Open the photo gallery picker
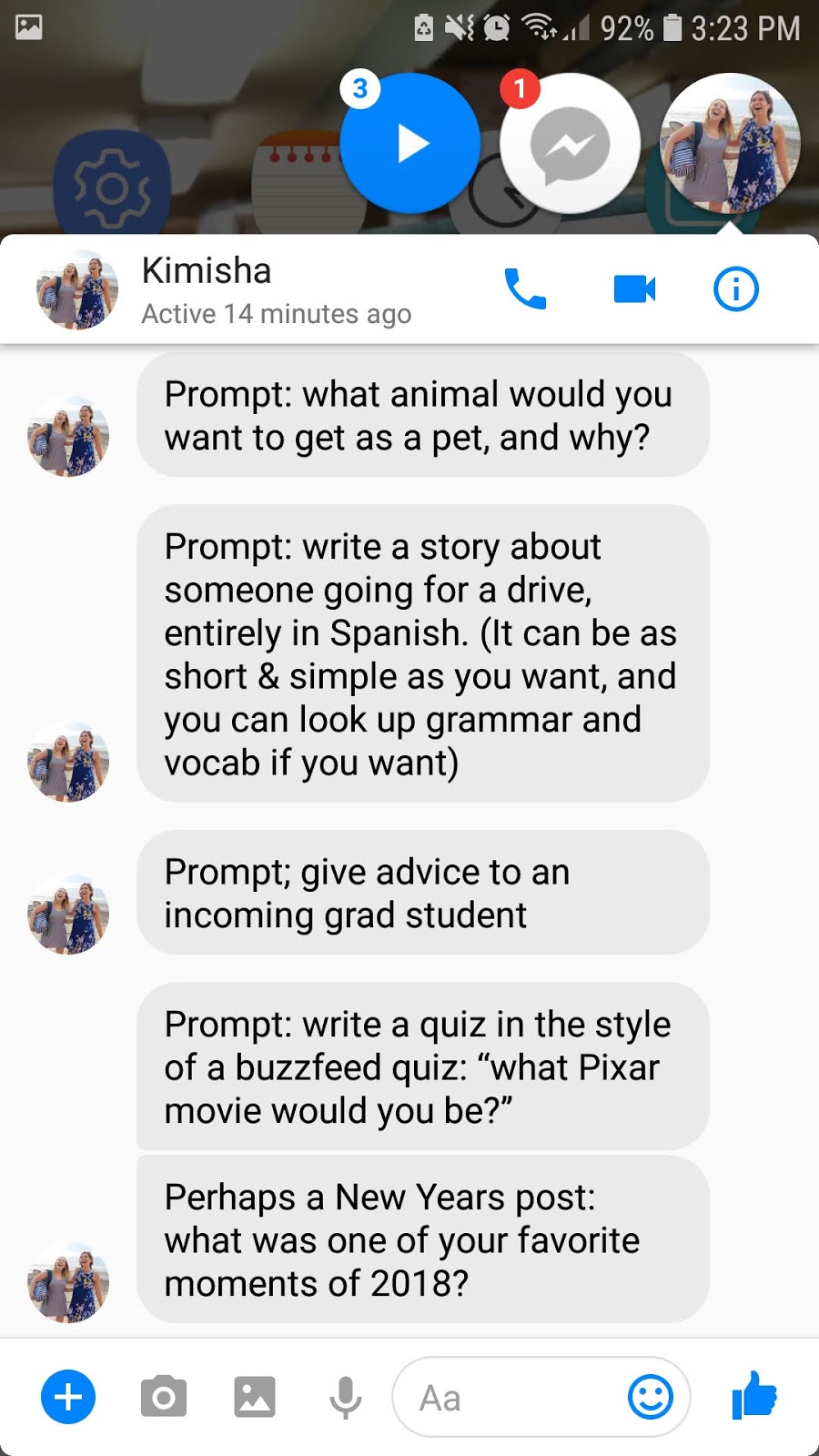The width and height of the screenshot is (819, 1456). click(255, 1397)
